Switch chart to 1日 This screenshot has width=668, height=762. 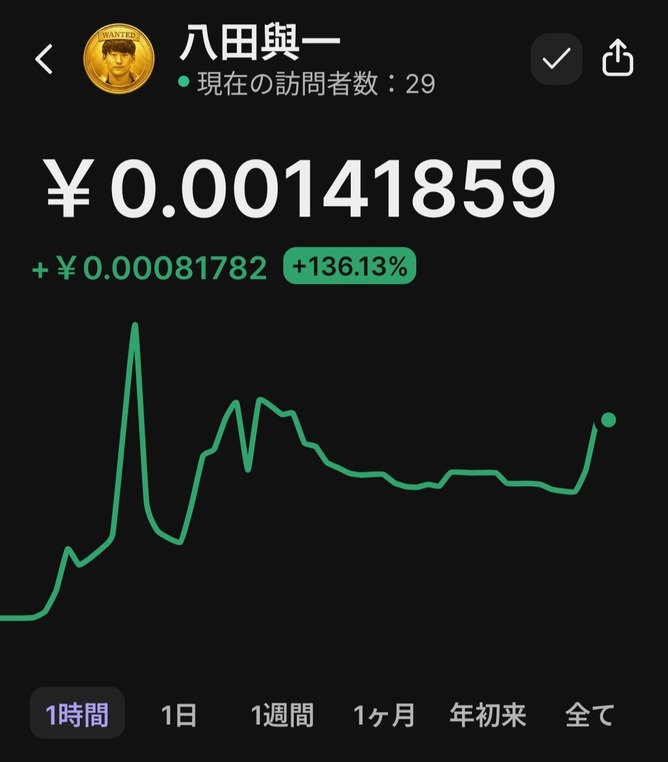(179, 715)
